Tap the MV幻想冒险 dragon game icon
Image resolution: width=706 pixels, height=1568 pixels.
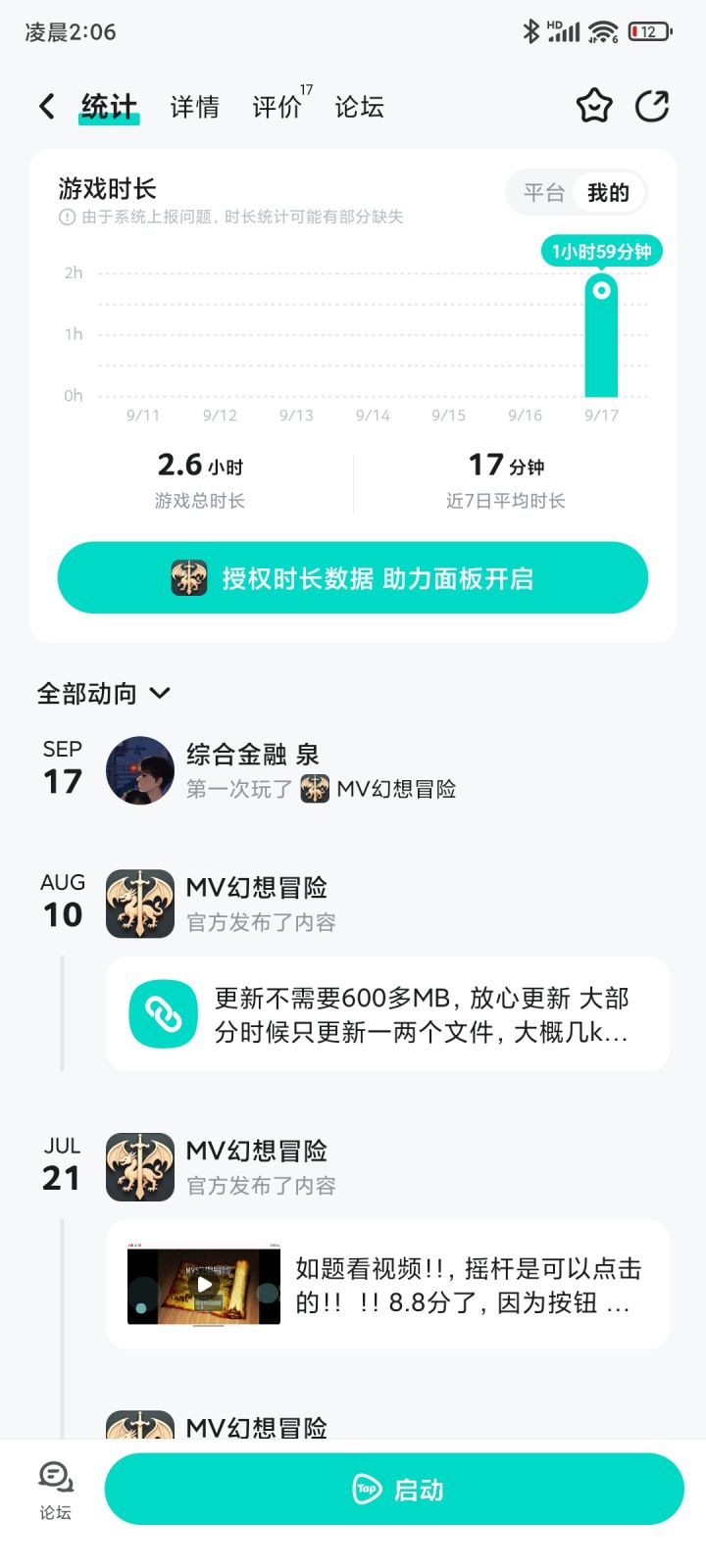click(139, 905)
